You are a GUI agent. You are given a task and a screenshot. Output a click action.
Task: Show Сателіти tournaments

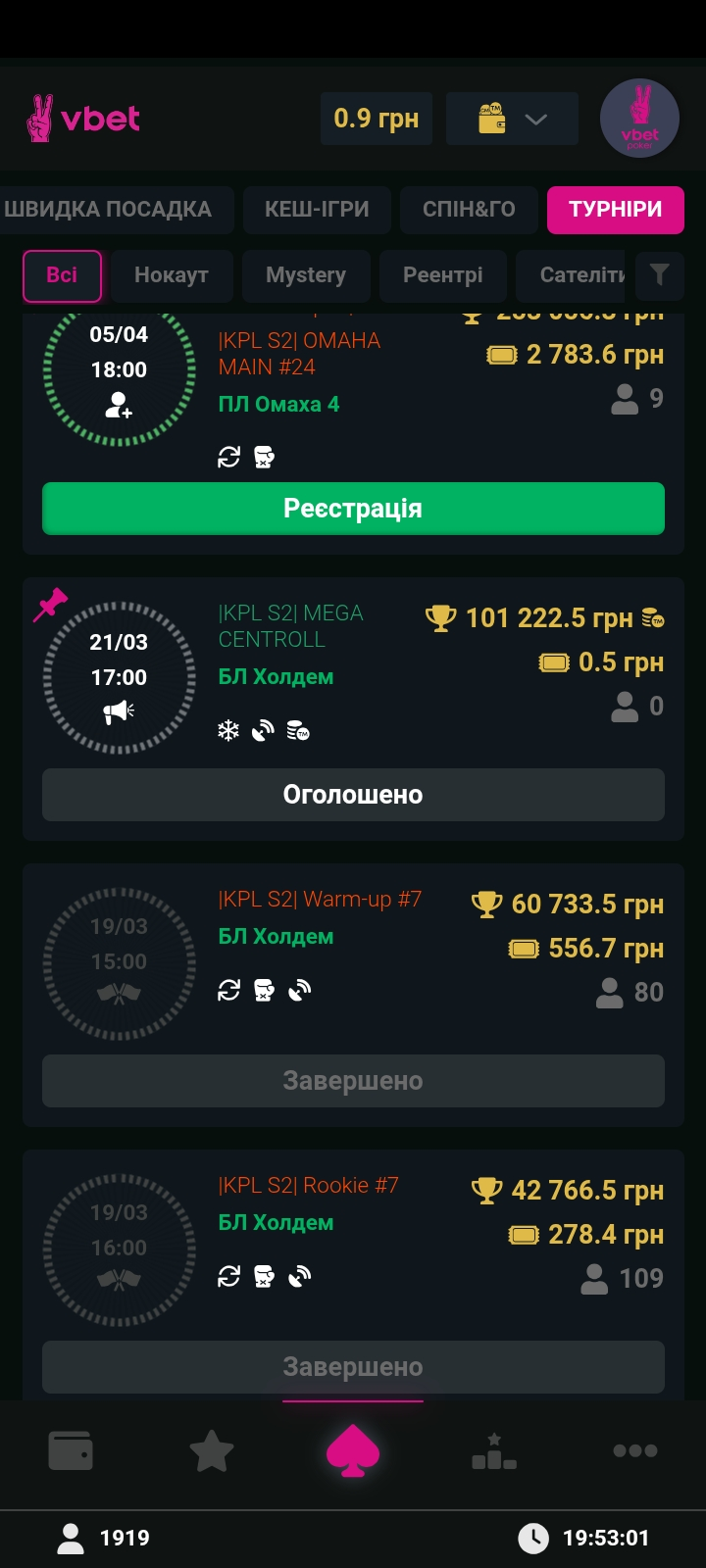(x=579, y=275)
